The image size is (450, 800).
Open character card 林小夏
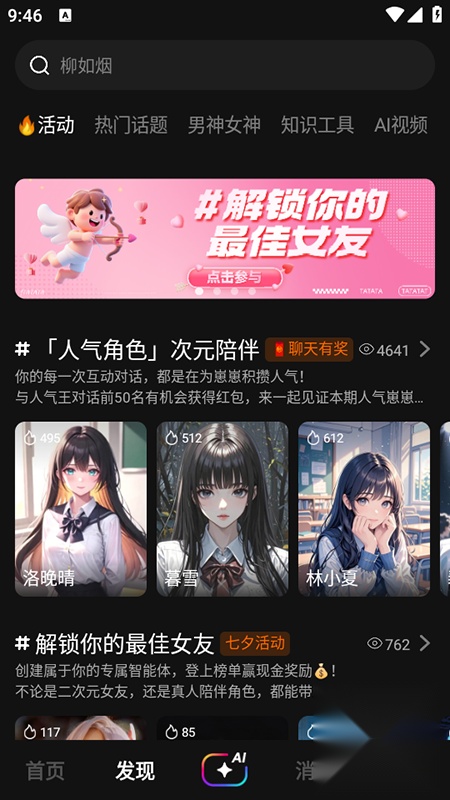(364, 509)
